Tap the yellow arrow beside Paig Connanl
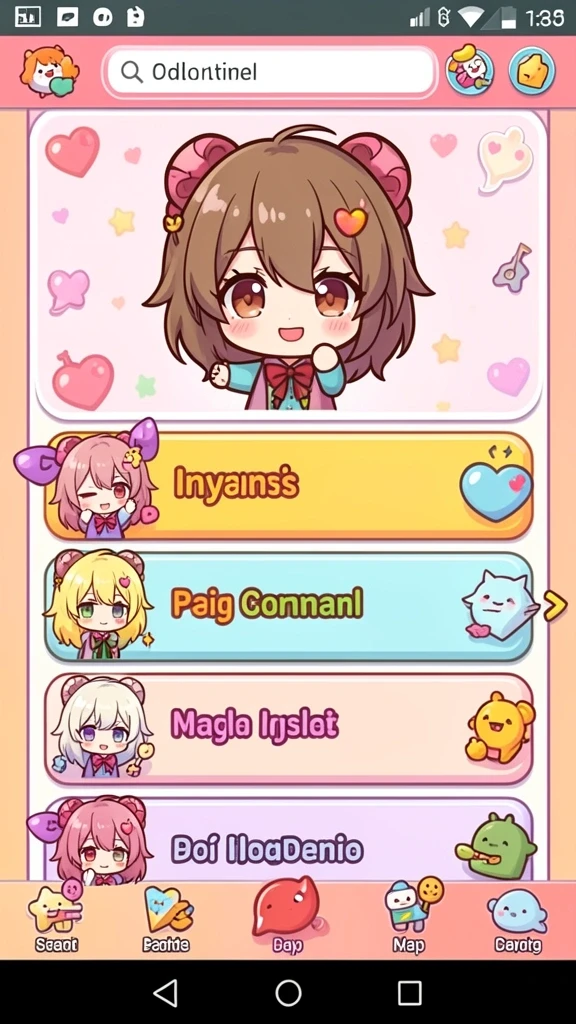Image resolution: width=576 pixels, height=1024 pixels. point(555,606)
